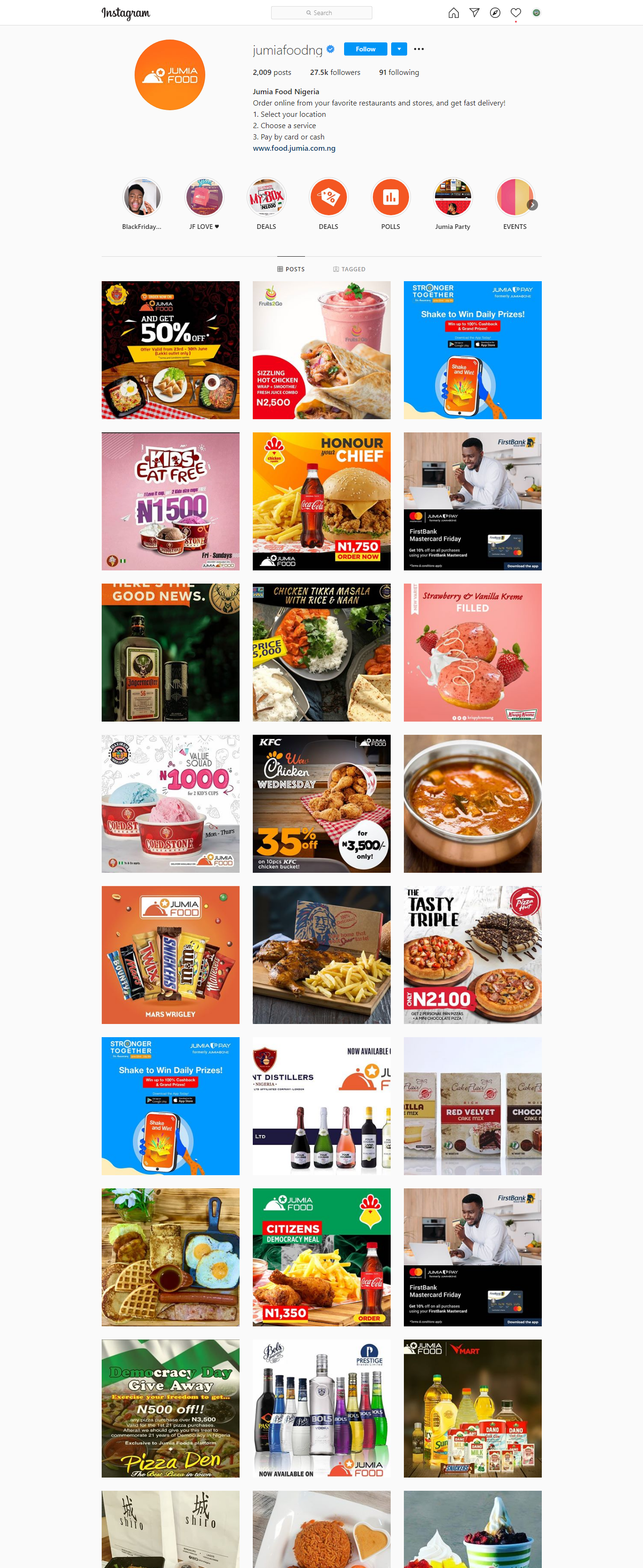View the 91 following list
This screenshot has height=1568, width=643.
pyautogui.click(x=398, y=73)
